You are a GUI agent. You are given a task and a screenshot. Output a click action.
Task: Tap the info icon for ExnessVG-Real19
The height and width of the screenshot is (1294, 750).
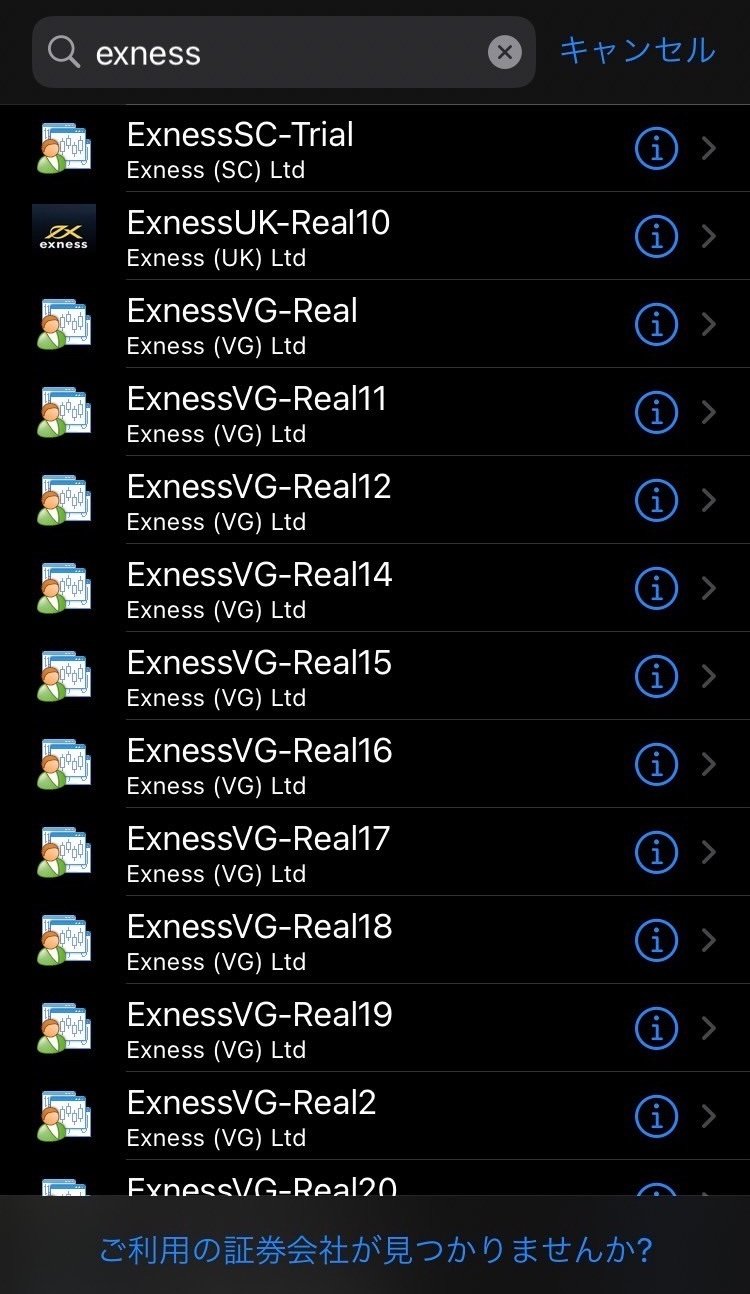pos(656,1029)
